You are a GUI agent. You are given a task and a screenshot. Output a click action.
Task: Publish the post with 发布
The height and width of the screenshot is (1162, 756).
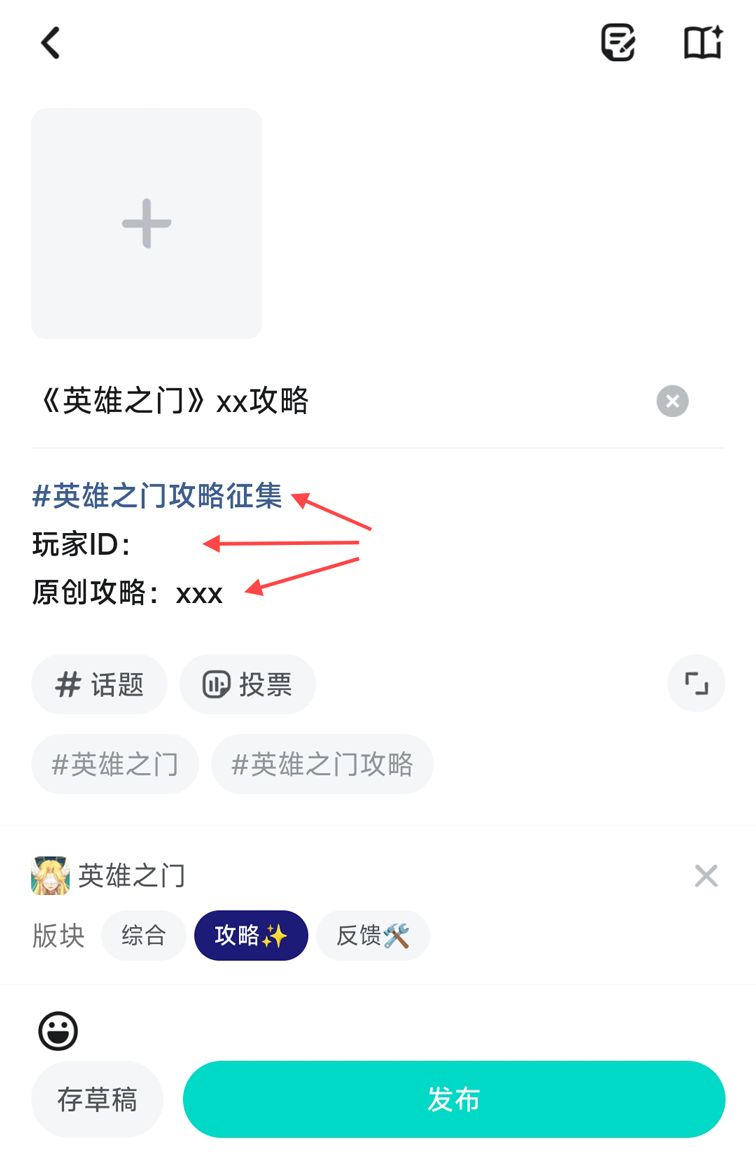click(x=454, y=1098)
